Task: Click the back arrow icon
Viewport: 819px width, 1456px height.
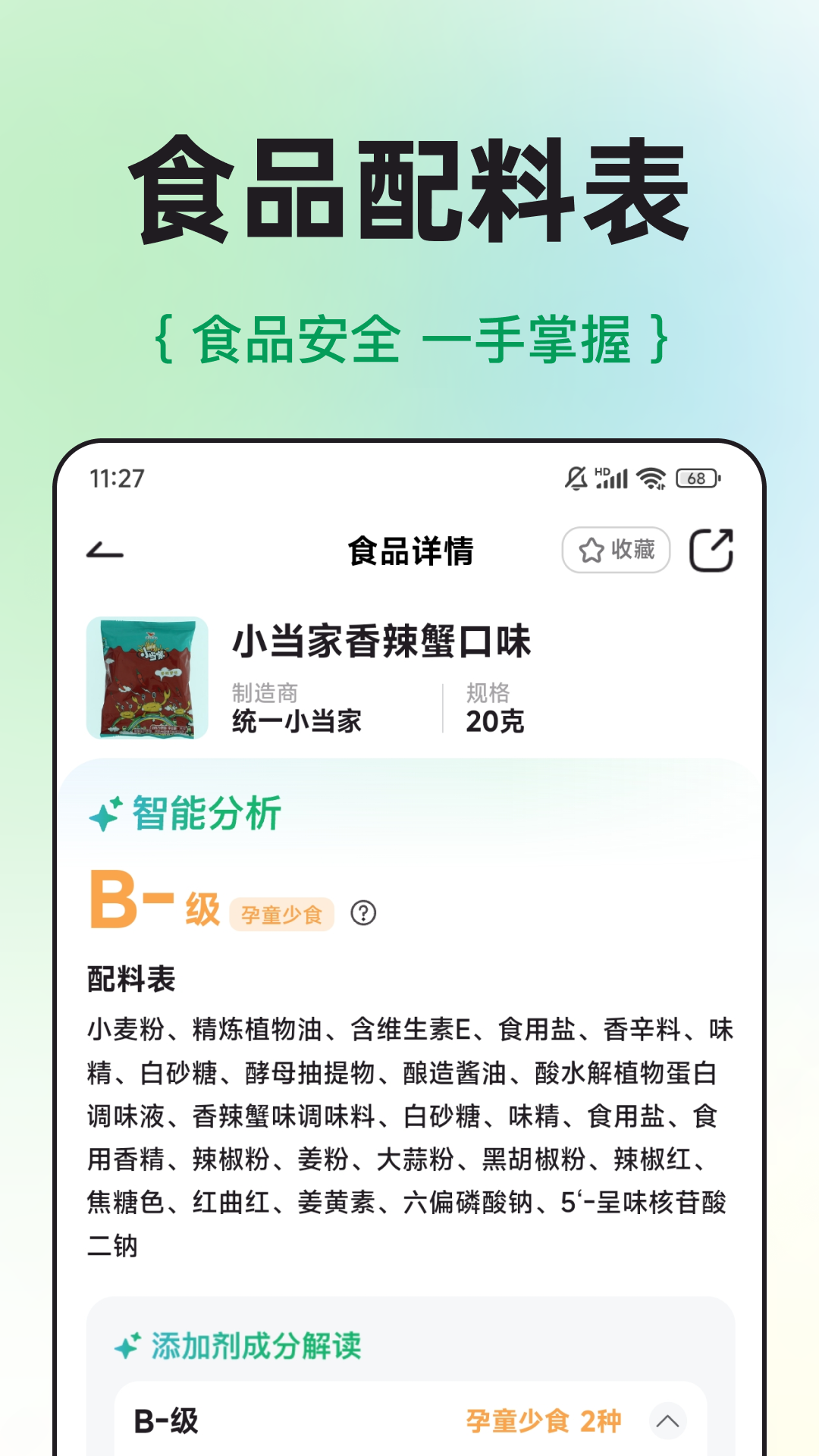Action: pyautogui.click(x=105, y=551)
